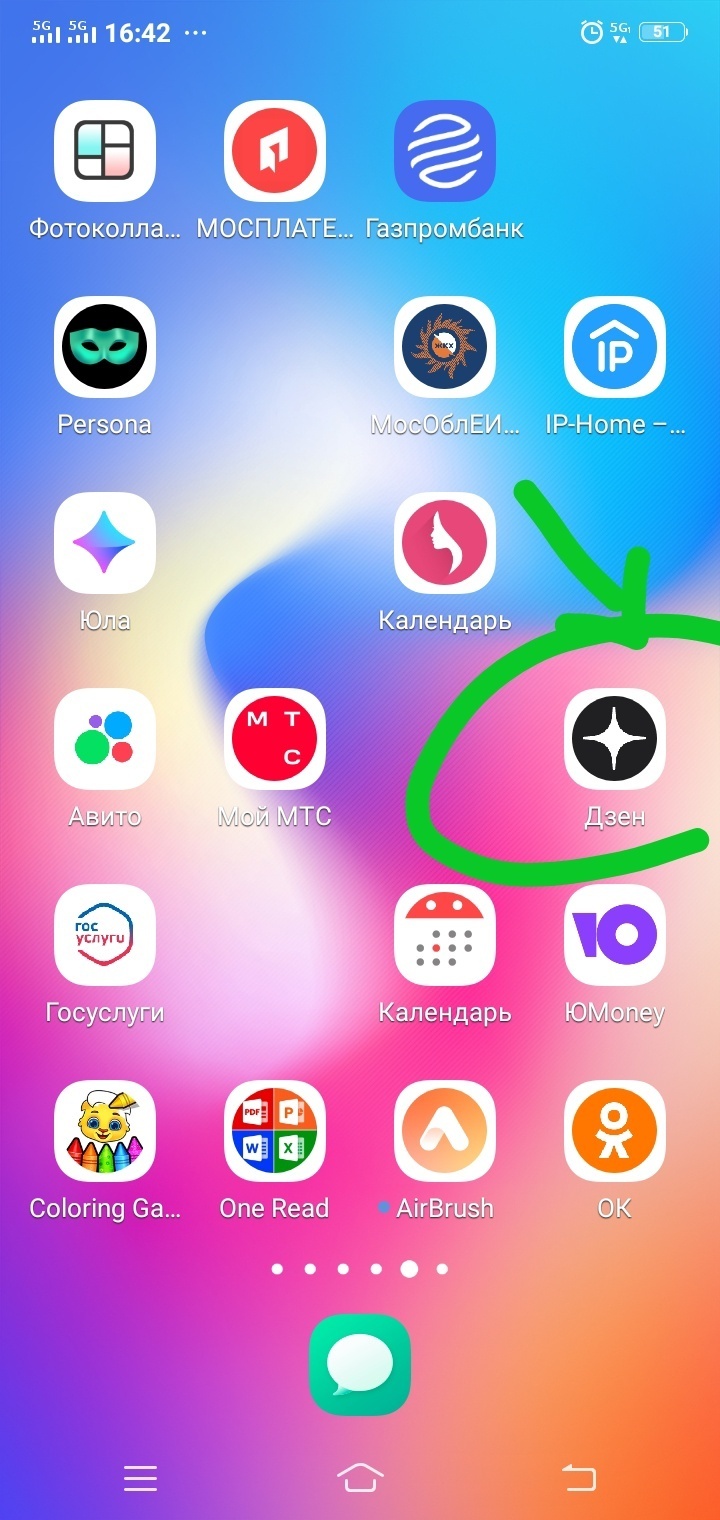Open Календарь with the pink woman's profile icon

pos(445,543)
